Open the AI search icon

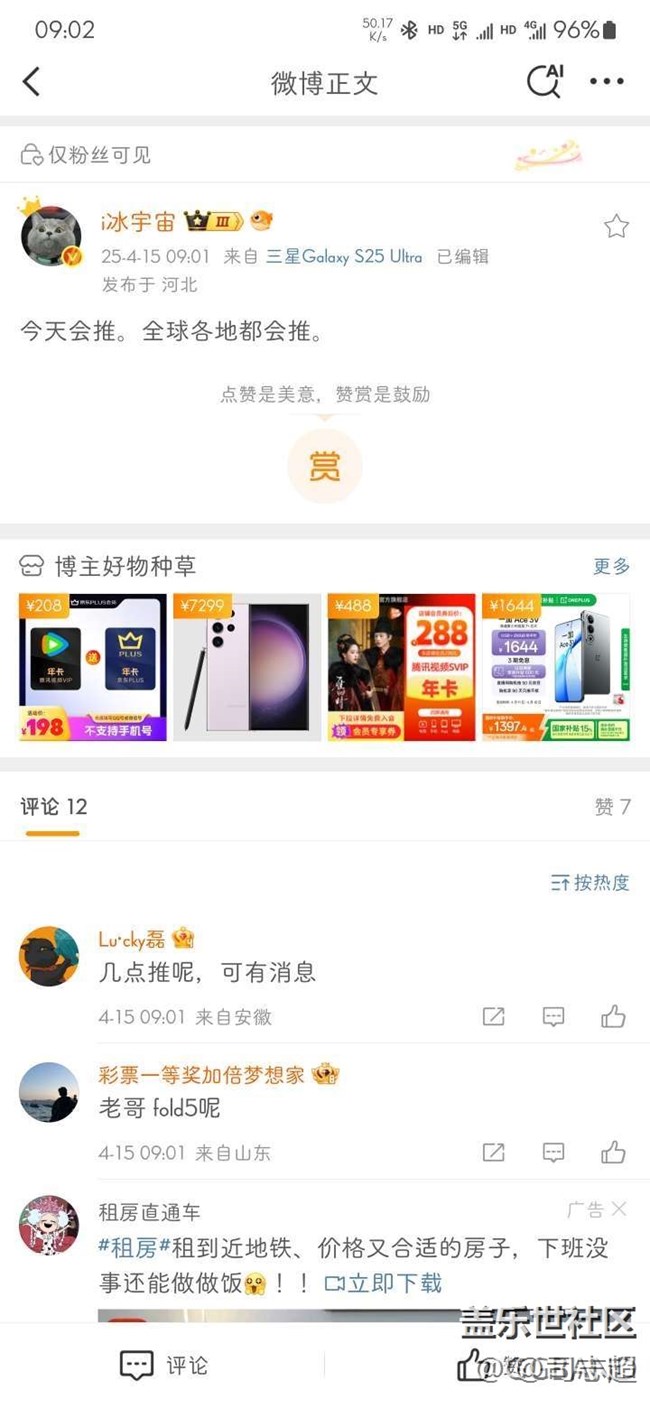(x=545, y=81)
